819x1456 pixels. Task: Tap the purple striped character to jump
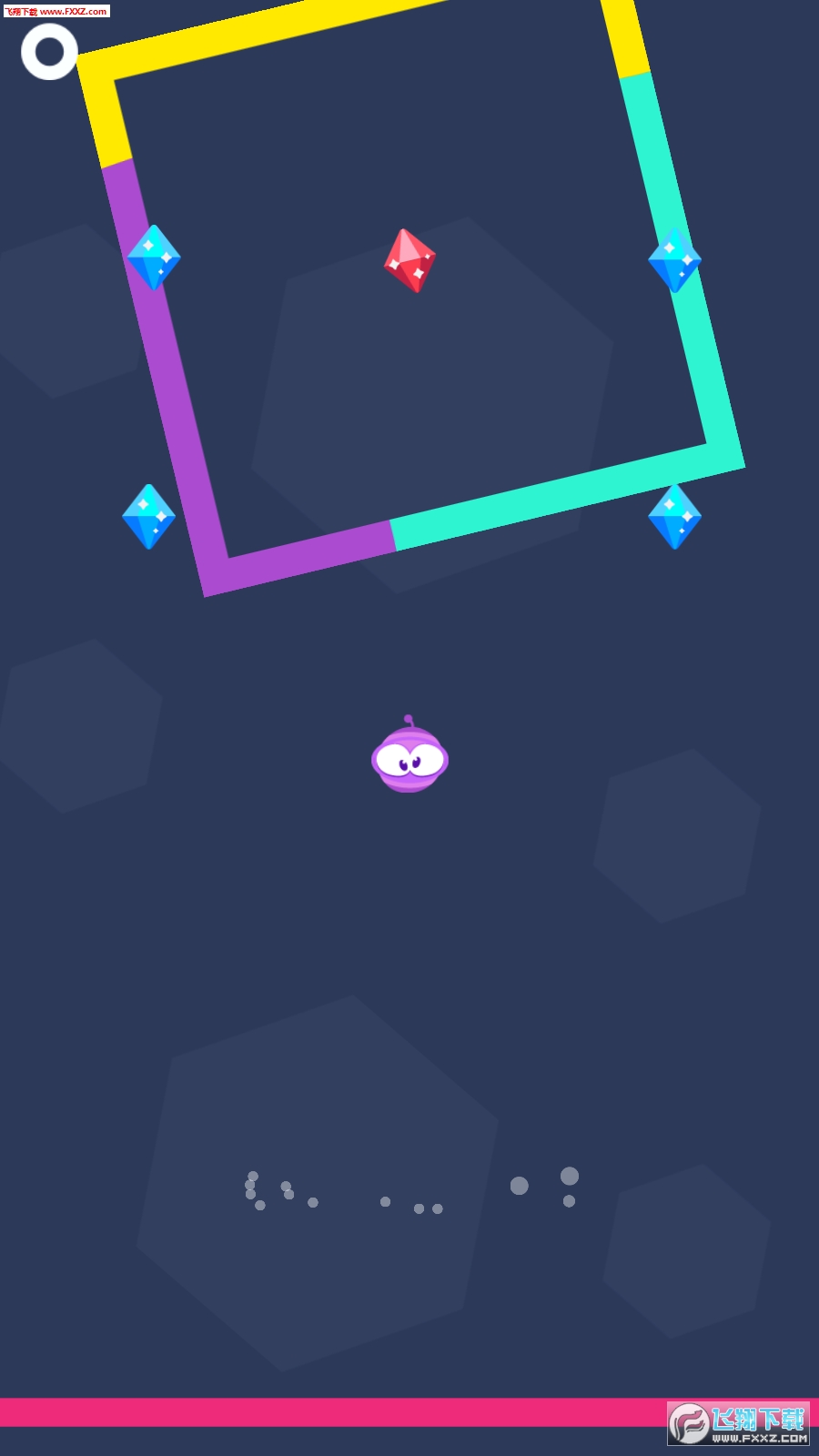point(409,759)
